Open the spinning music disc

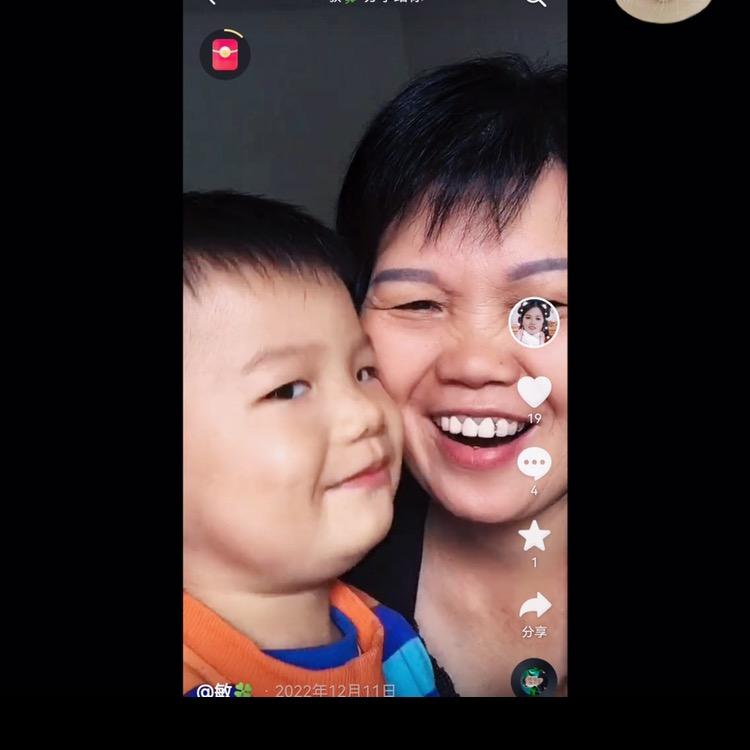[x=534, y=678]
